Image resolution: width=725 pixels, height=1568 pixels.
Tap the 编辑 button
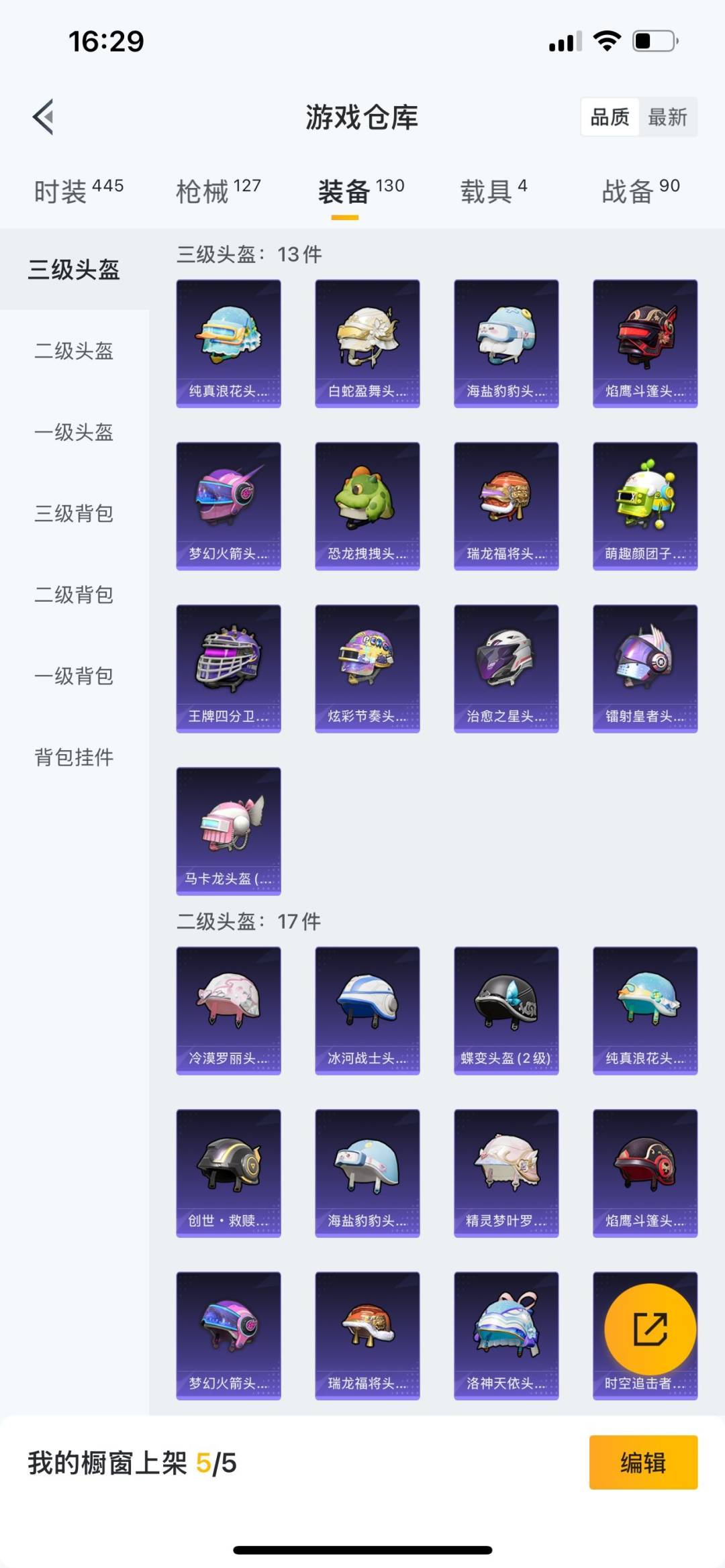click(643, 1463)
